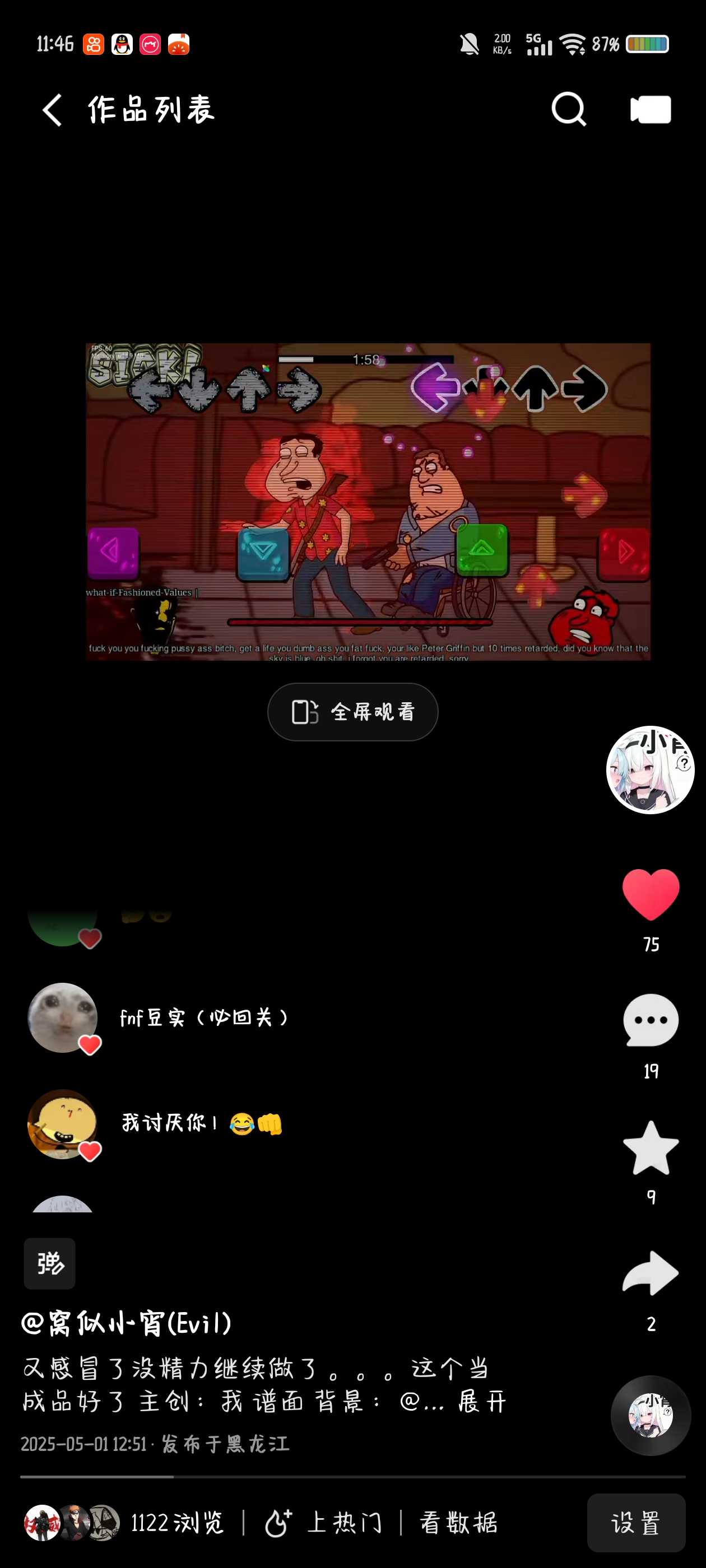View the 1122 浏览 viewers list
Image resolution: width=706 pixels, height=1568 pixels.
[125, 1522]
